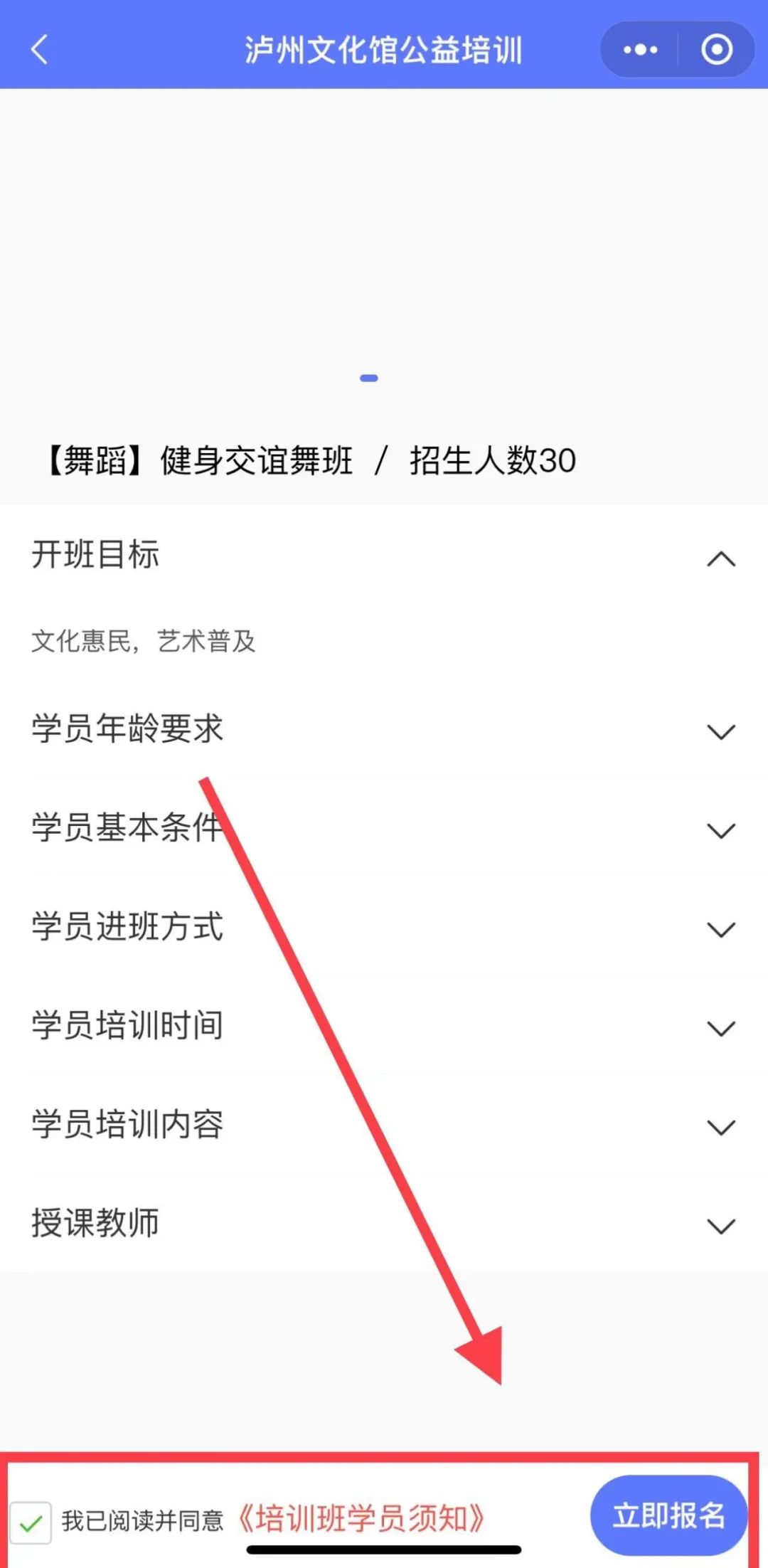Expand the 授课教师 section
This screenshot has height=1568, width=768.
tap(720, 1226)
